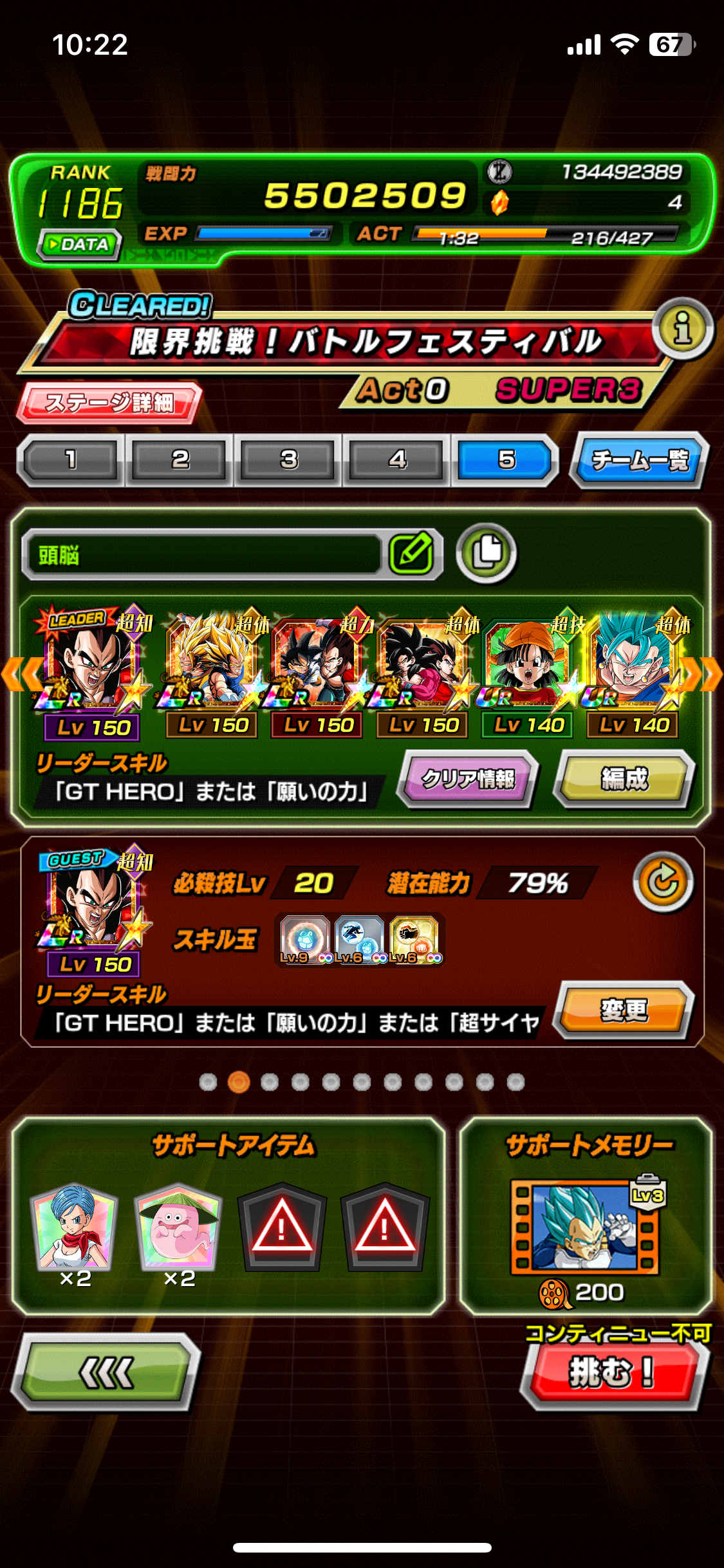
Task: Open ステージ詳細 stage details
Action: point(109,403)
